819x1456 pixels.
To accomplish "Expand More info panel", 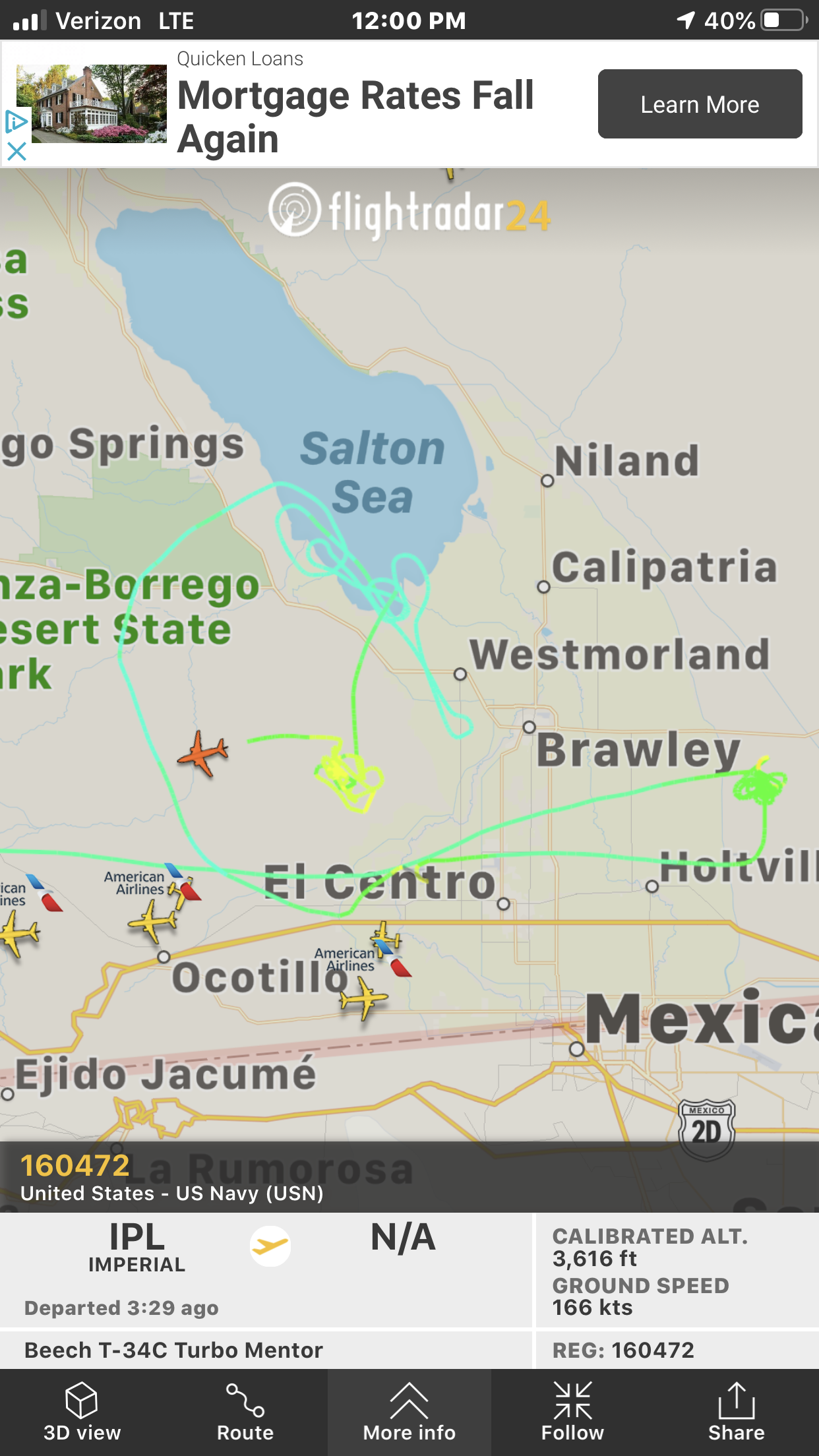I will pos(409,1412).
